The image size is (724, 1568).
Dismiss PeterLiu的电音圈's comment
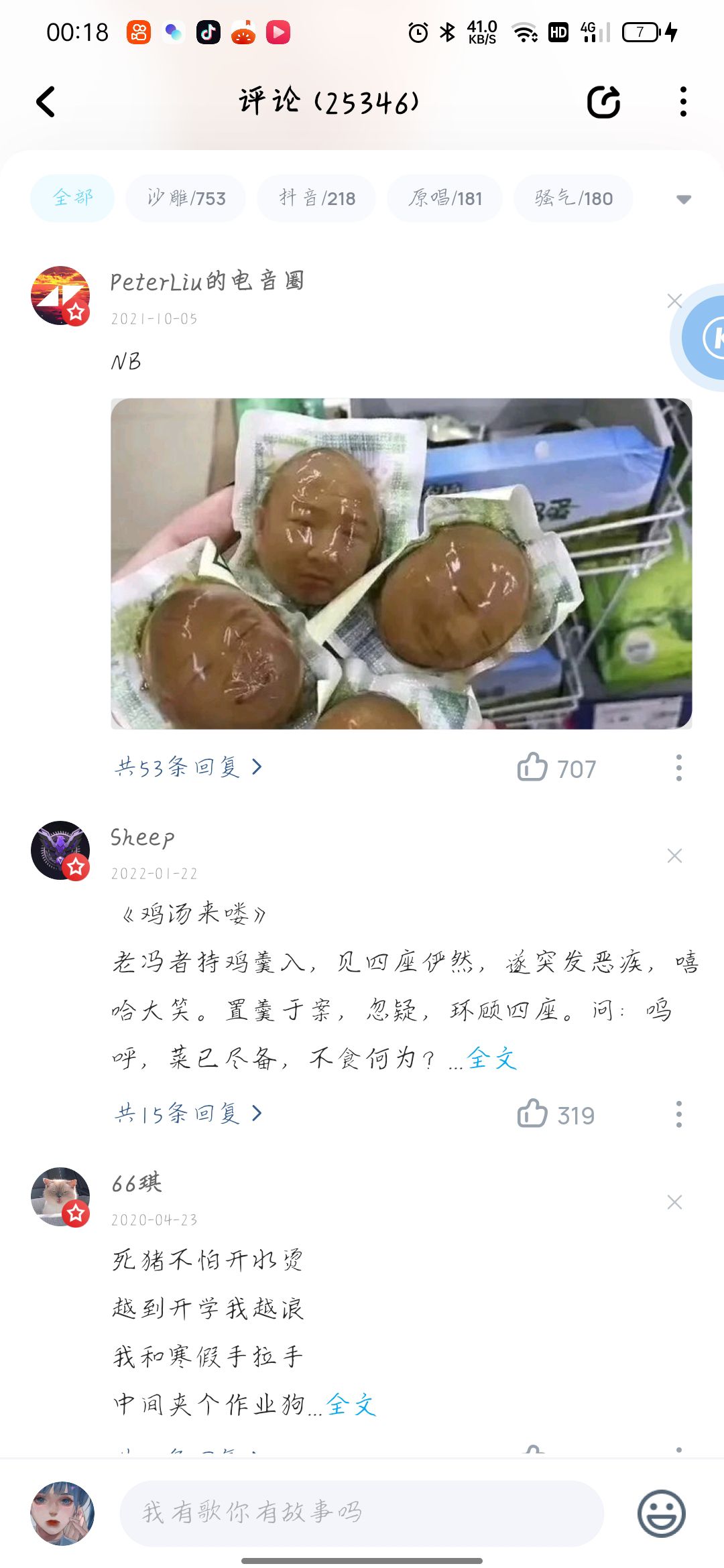tap(674, 301)
